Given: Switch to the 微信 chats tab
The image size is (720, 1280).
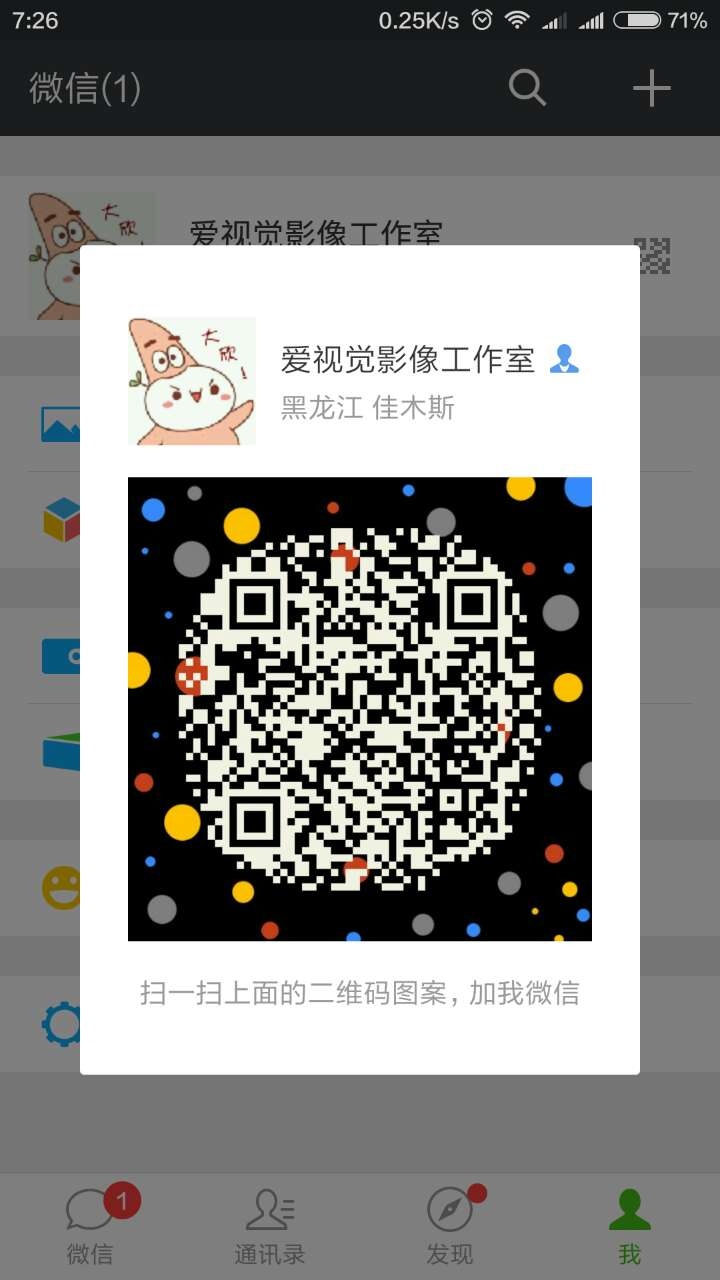Looking at the screenshot, I should pos(90,1226).
